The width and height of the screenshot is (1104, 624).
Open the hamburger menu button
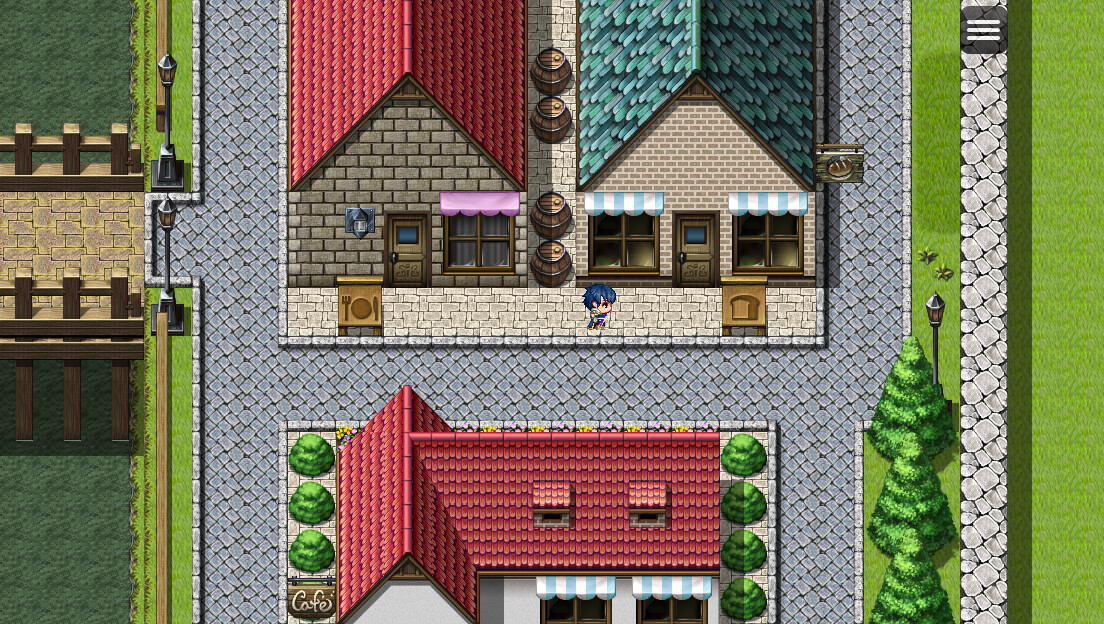983,30
